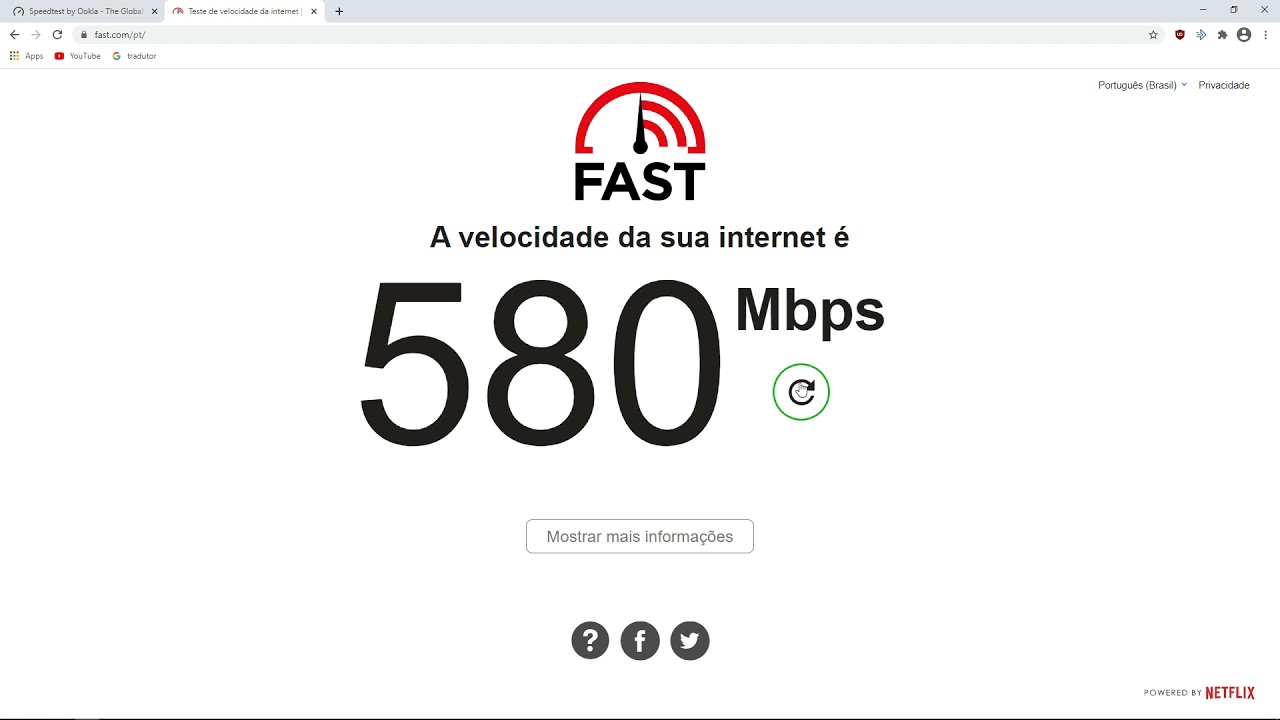Share result on Twitter
This screenshot has height=720, width=1280.
click(x=690, y=640)
